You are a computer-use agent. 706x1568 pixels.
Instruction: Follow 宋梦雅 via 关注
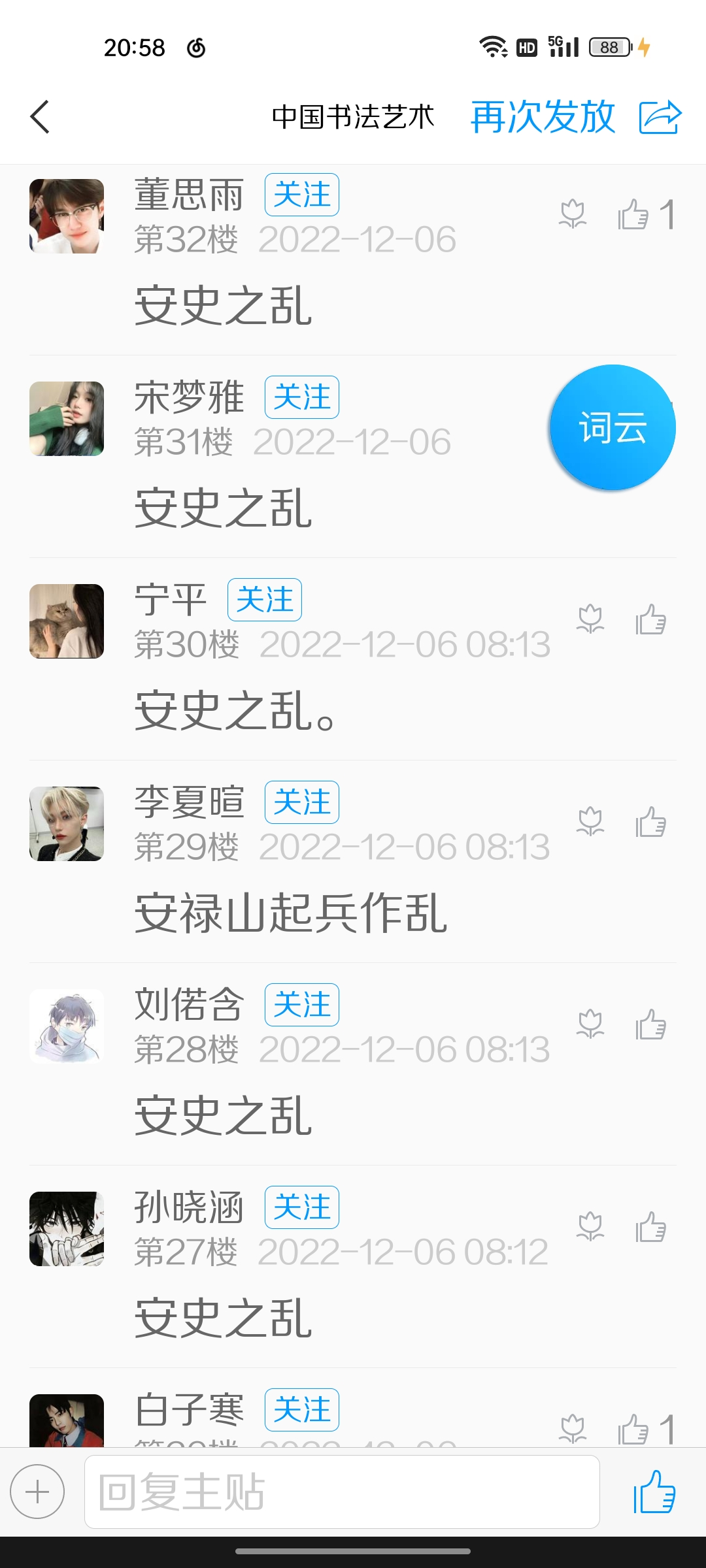[301, 397]
